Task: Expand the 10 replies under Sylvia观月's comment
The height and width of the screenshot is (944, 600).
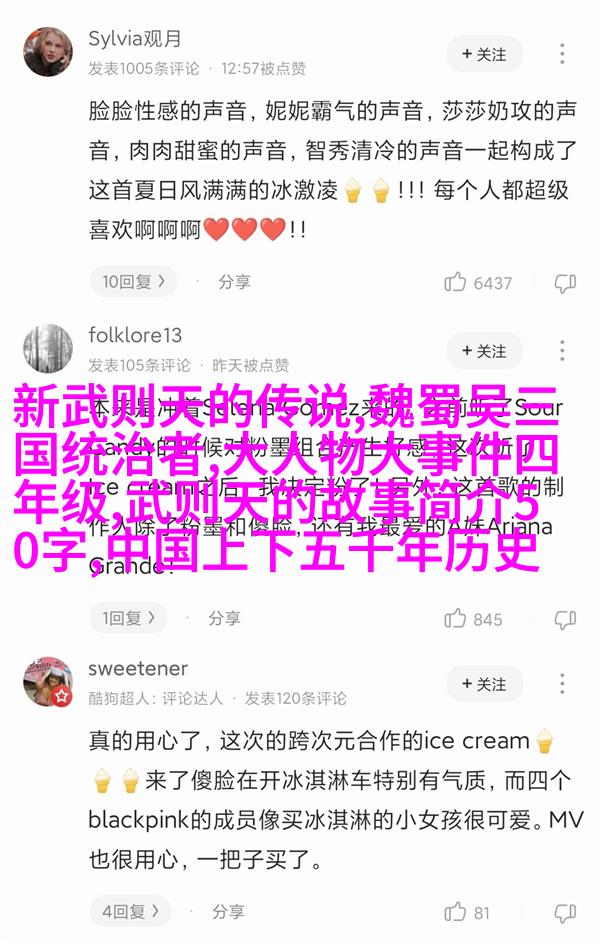Action: click(136, 282)
